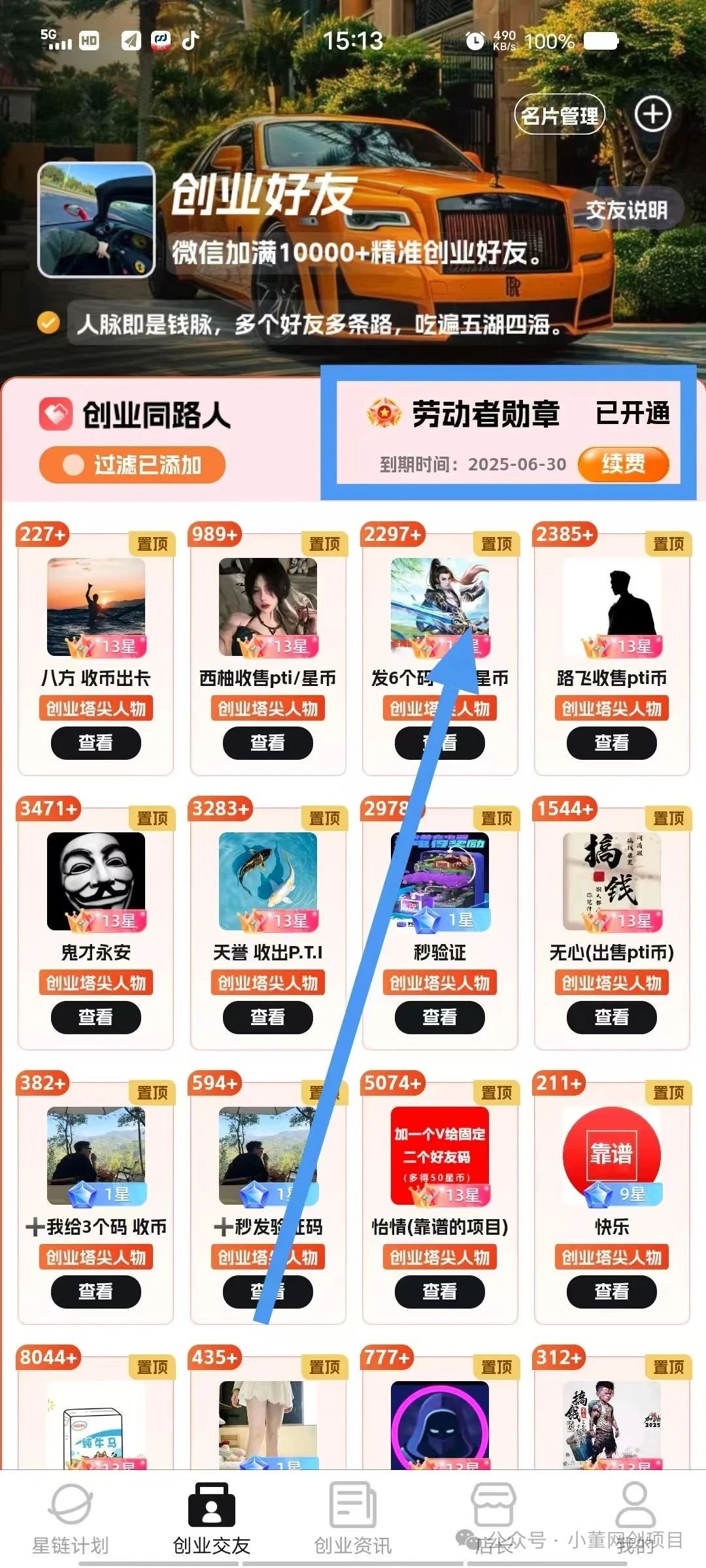
Task: Select the 创业交友 tab
Action: tap(212, 1518)
